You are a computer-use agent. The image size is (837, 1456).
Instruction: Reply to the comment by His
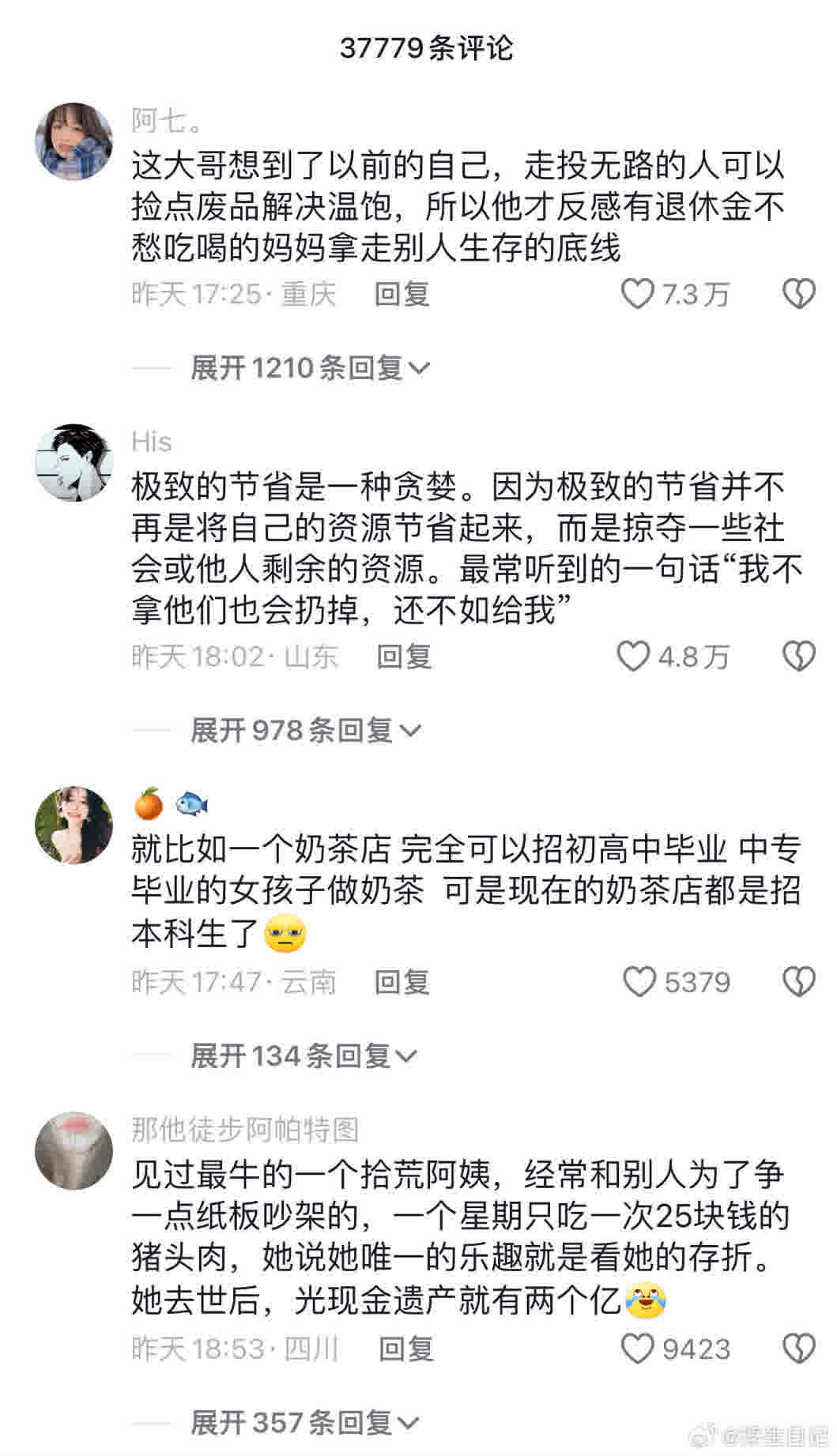click(404, 656)
